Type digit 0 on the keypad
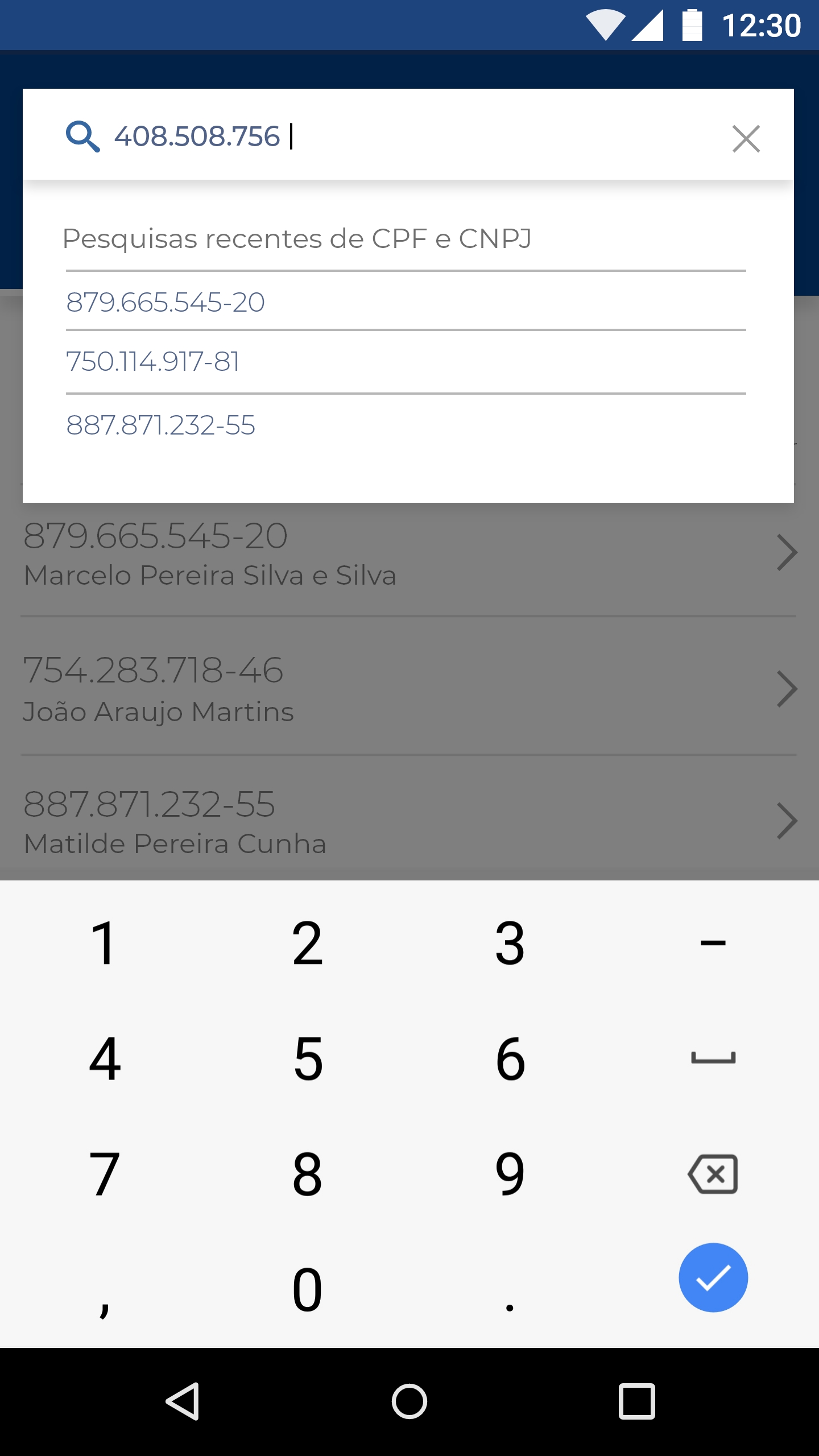This screenshot has height=1456, width=819. click(308, 1289)
